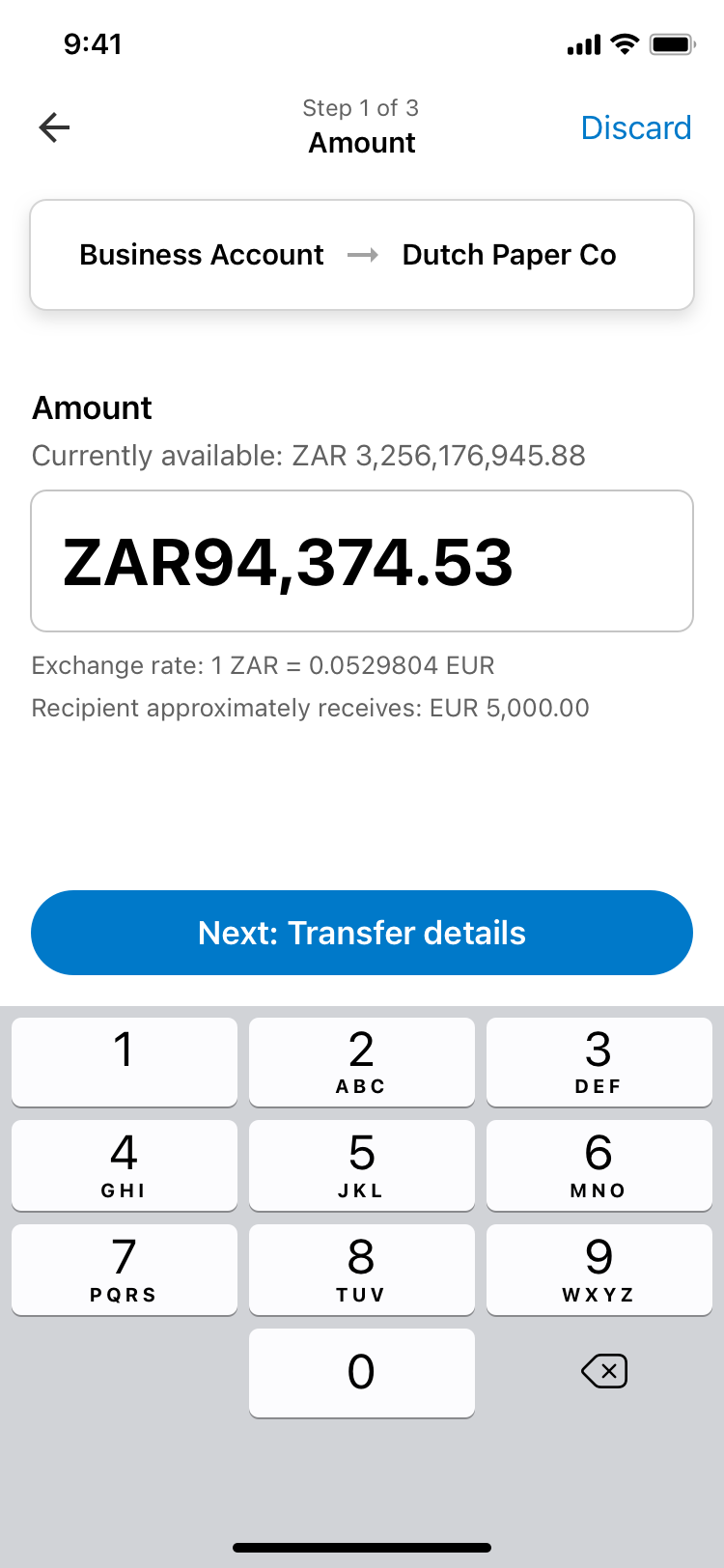Type 2 on the number pad

click(362, 1061)
